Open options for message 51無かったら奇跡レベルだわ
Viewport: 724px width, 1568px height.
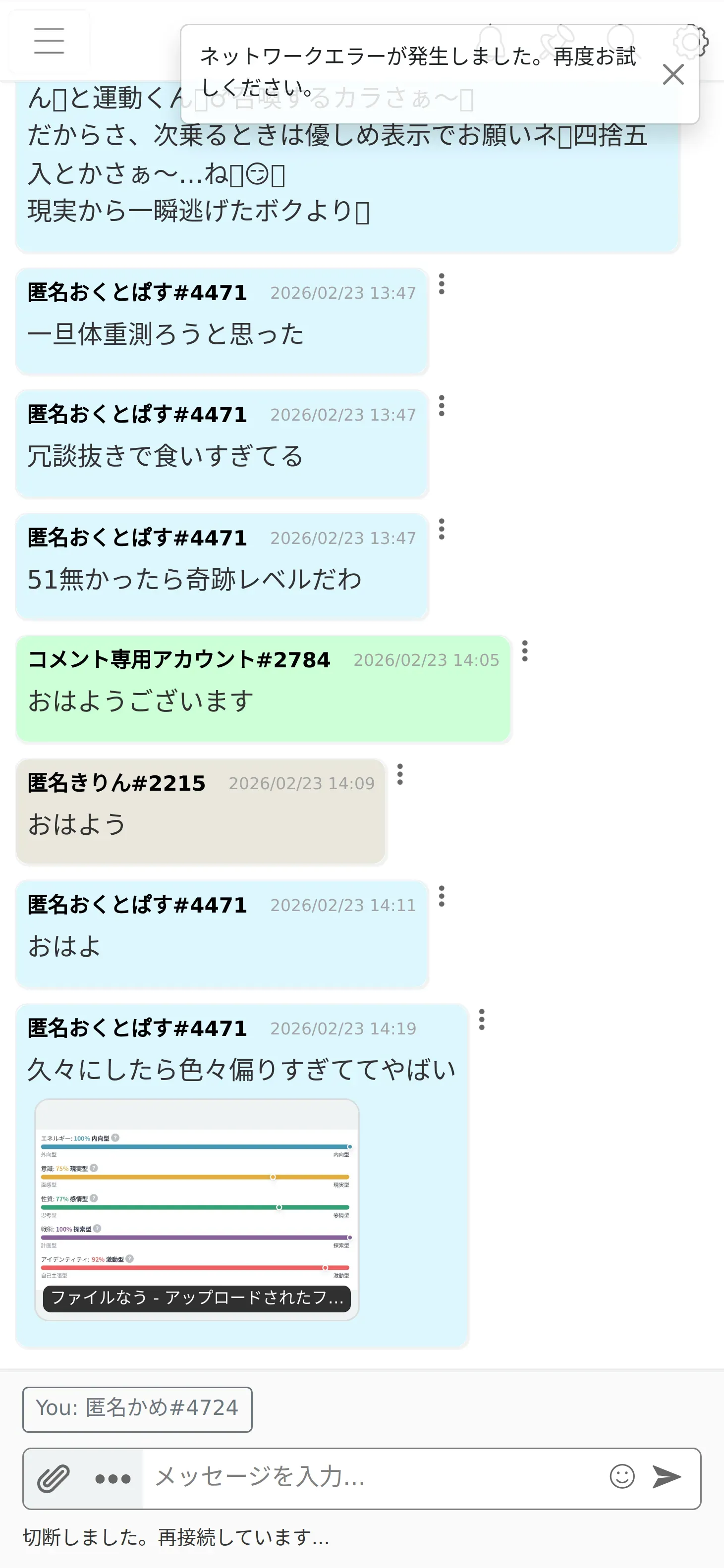click(442, 530)
